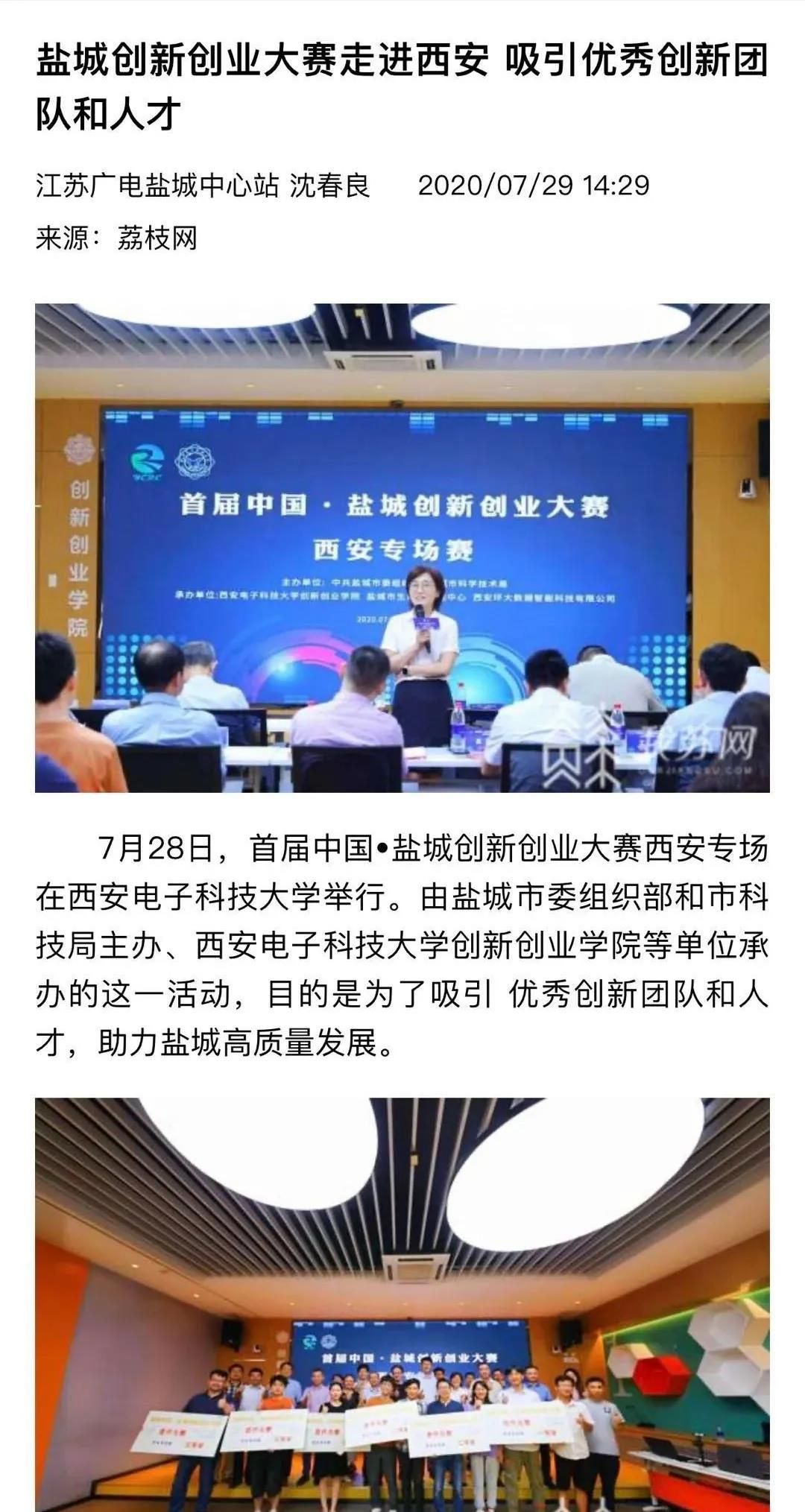Open the photo of the woman speaking
This screenshot has height=1512, width=805.
point(402,548)
